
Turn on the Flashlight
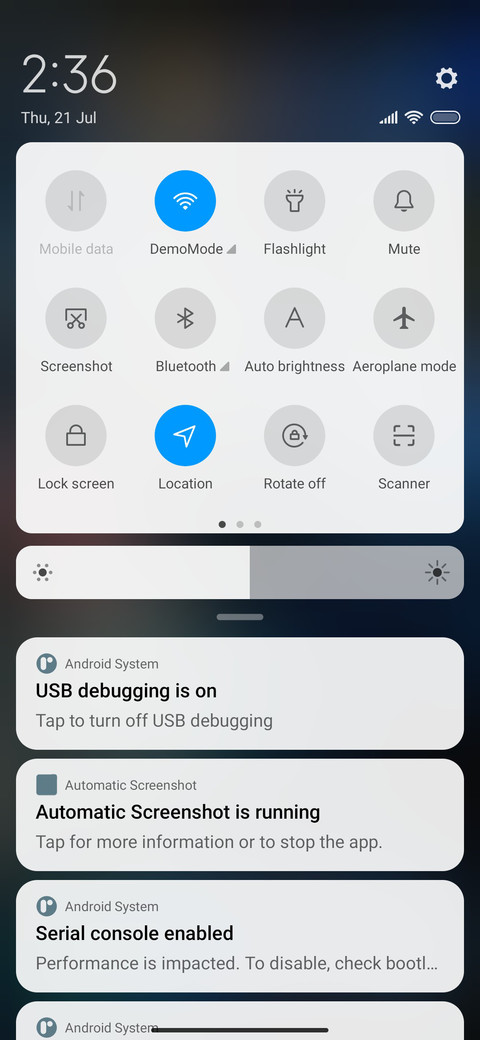294,201
